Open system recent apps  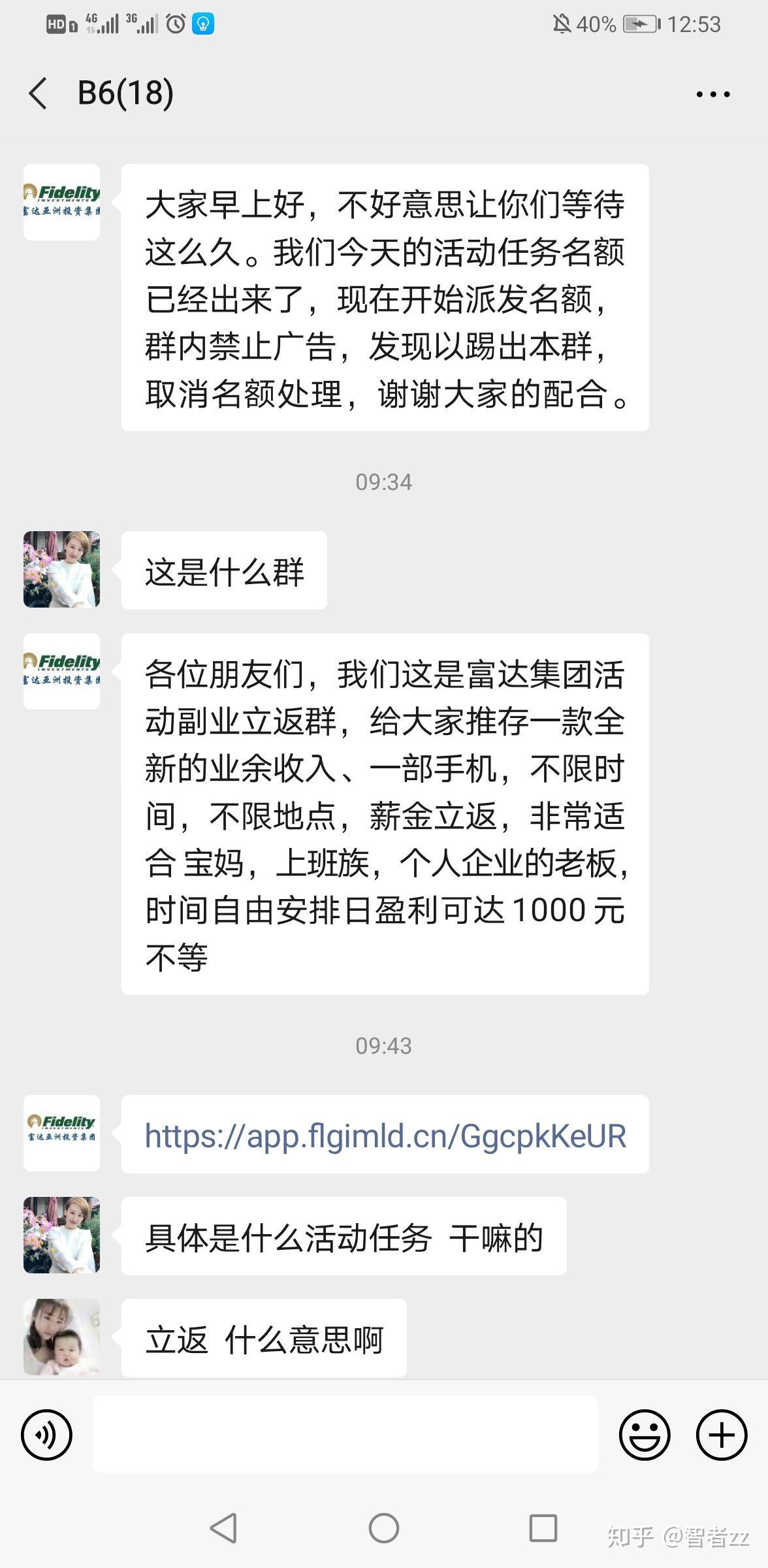[x=543, y=1528]
